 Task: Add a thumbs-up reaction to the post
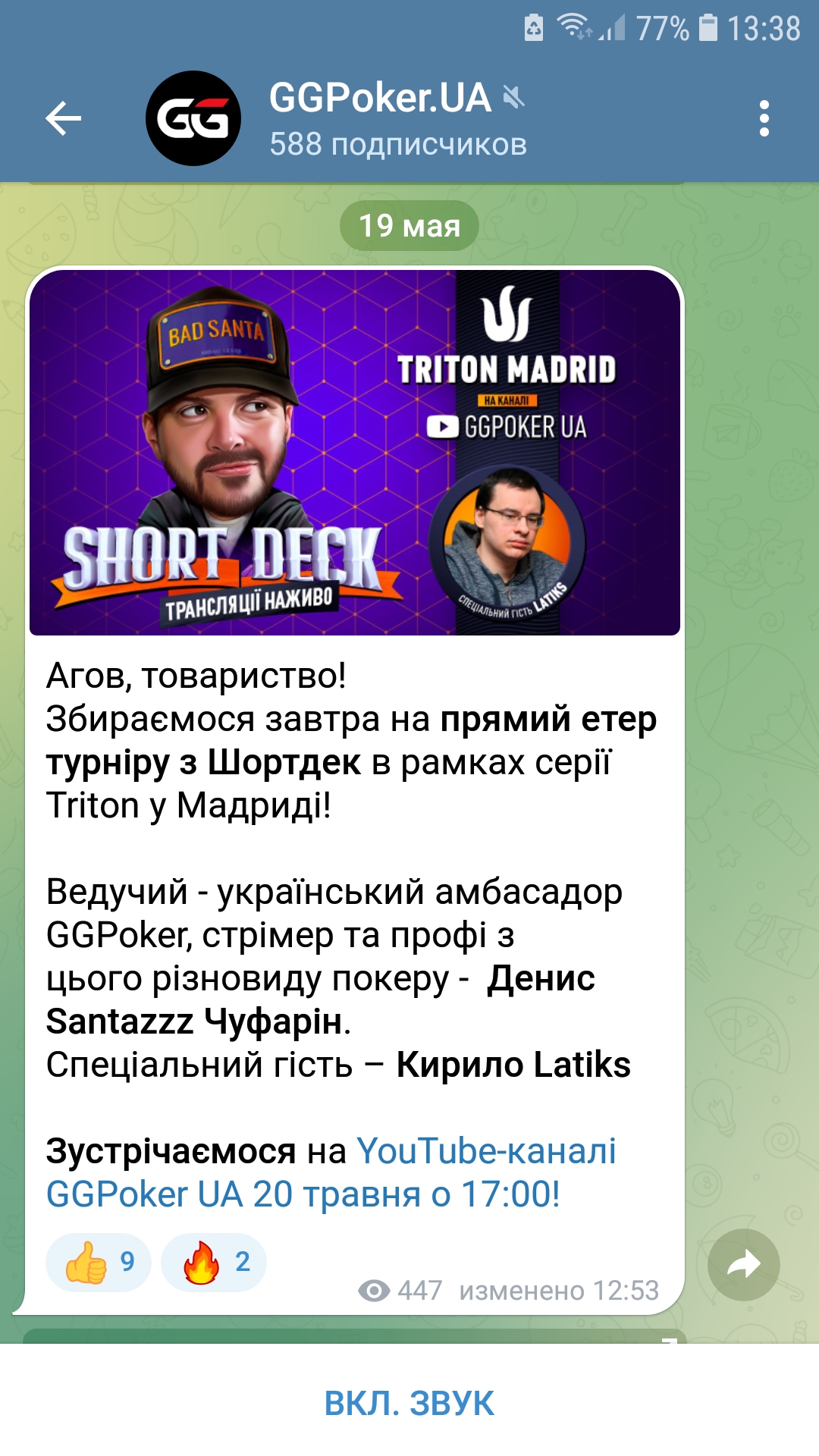(x=99, y=1262)
